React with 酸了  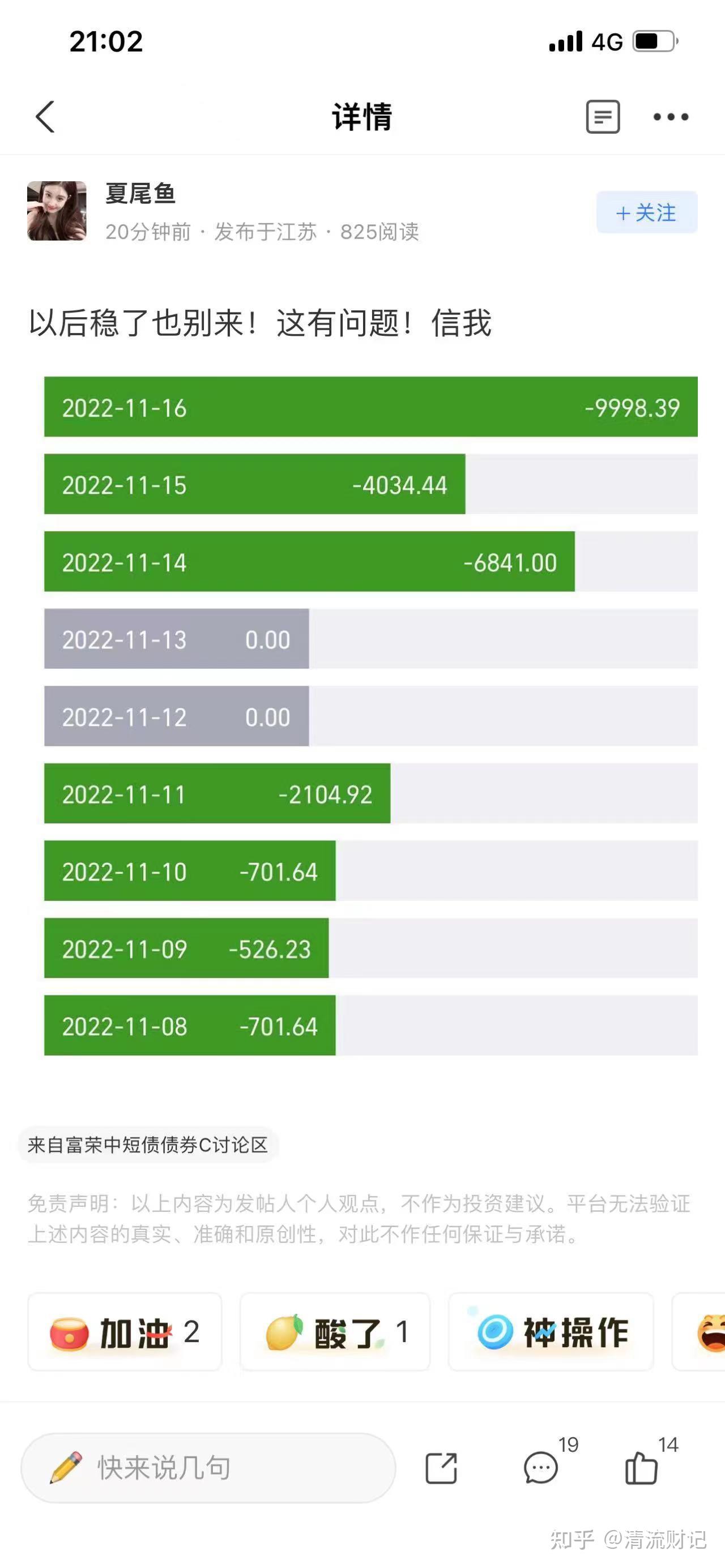point(335,1332)
